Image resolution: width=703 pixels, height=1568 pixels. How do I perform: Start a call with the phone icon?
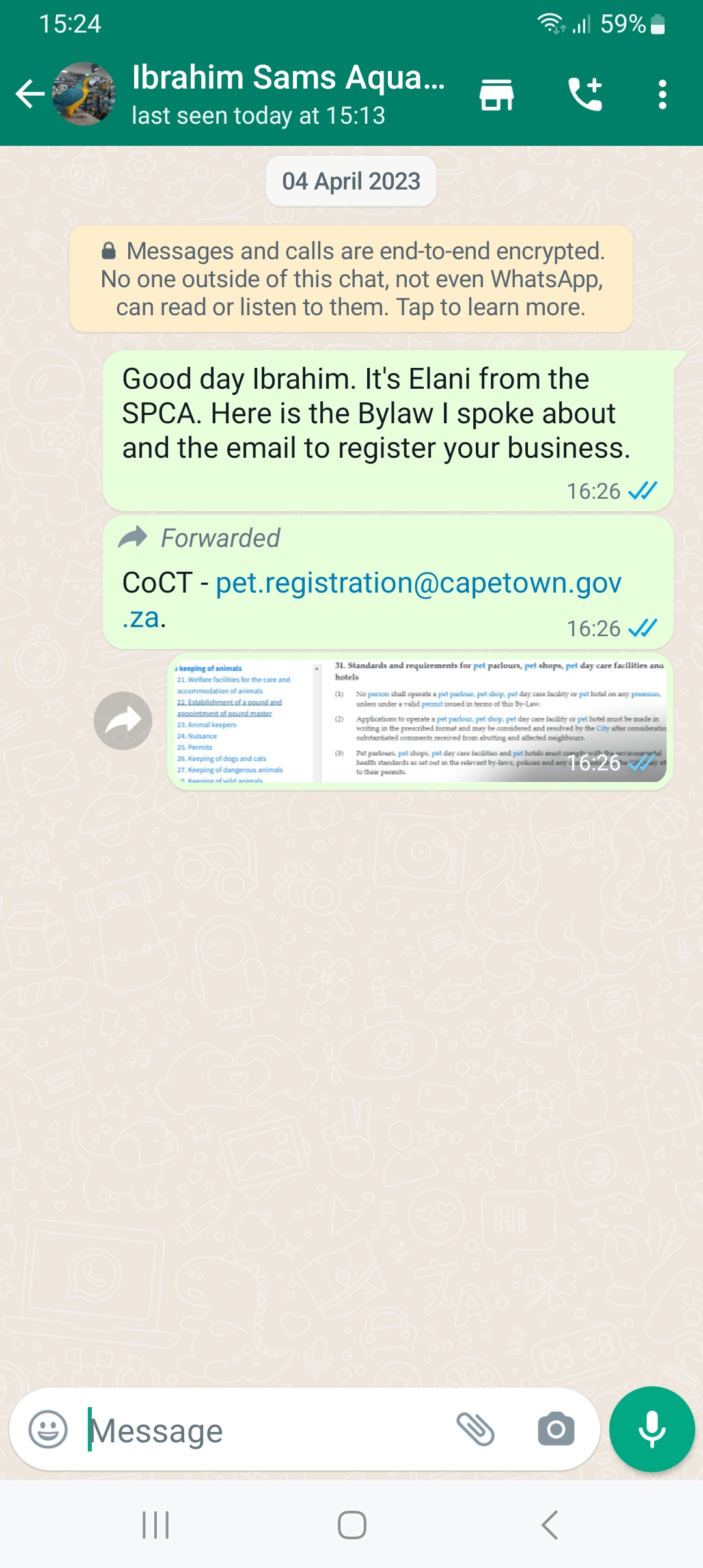(585, 94)
